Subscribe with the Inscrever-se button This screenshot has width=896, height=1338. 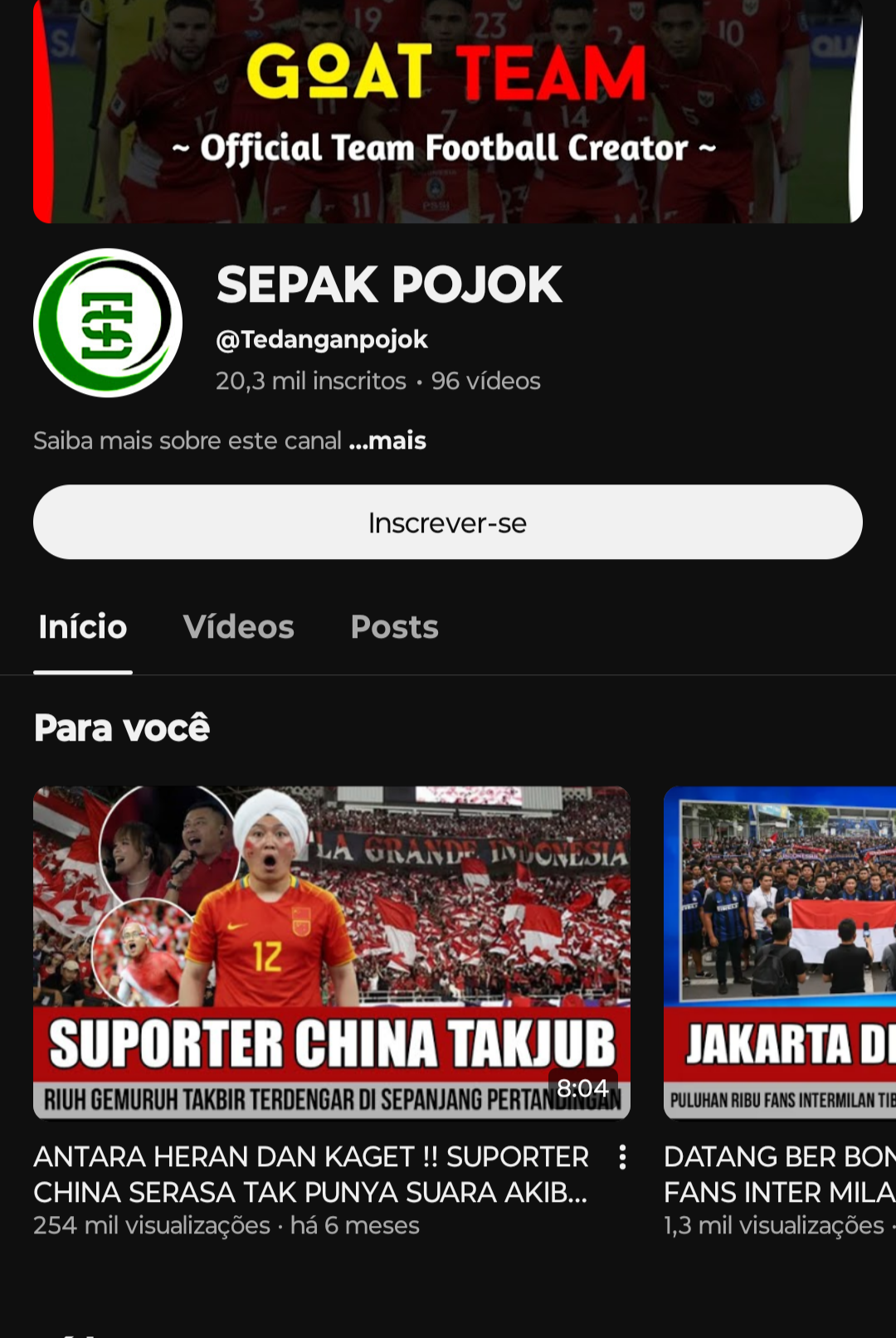447,523
